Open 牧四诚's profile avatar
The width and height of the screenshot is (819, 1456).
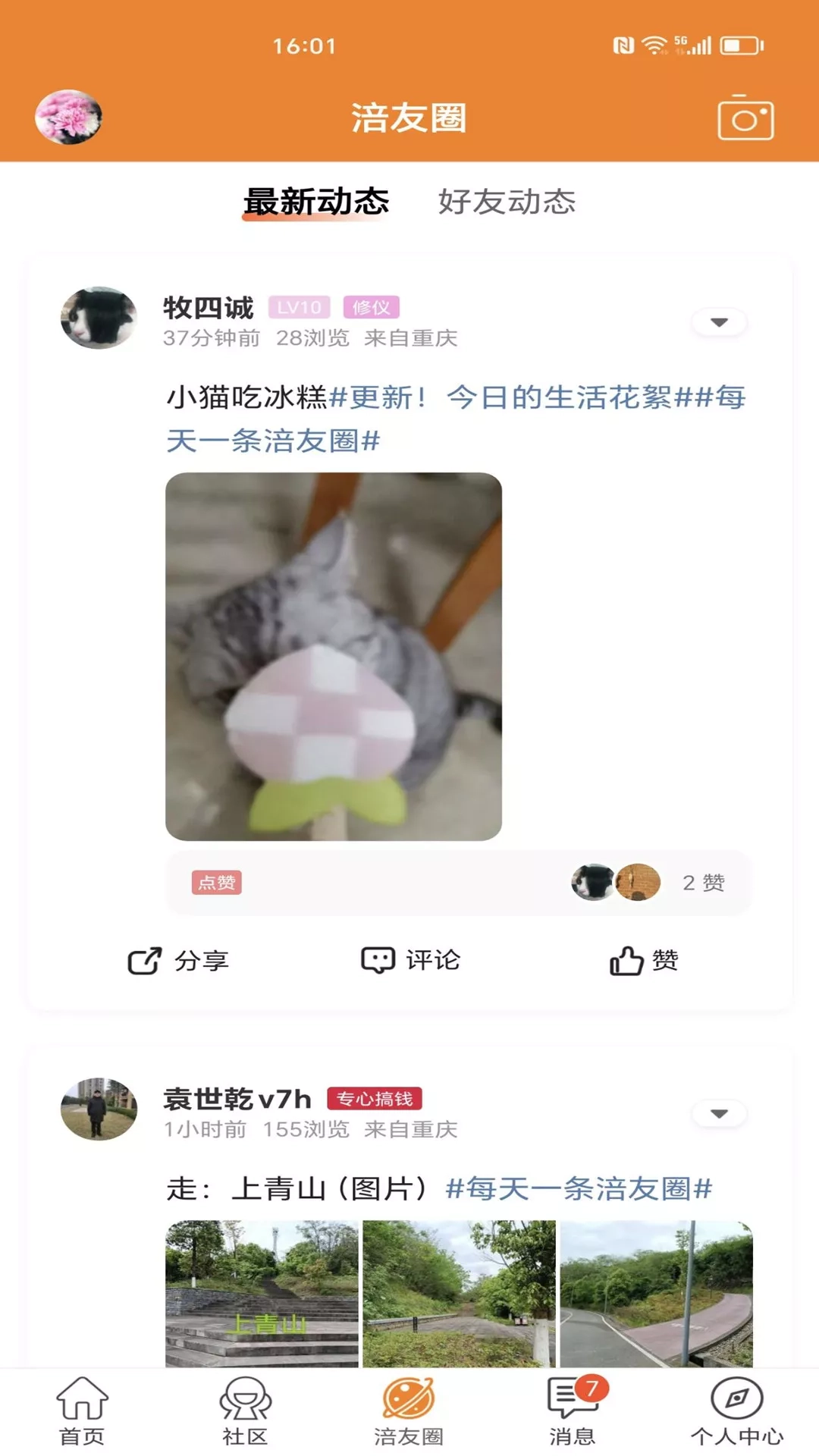[99, 318]
